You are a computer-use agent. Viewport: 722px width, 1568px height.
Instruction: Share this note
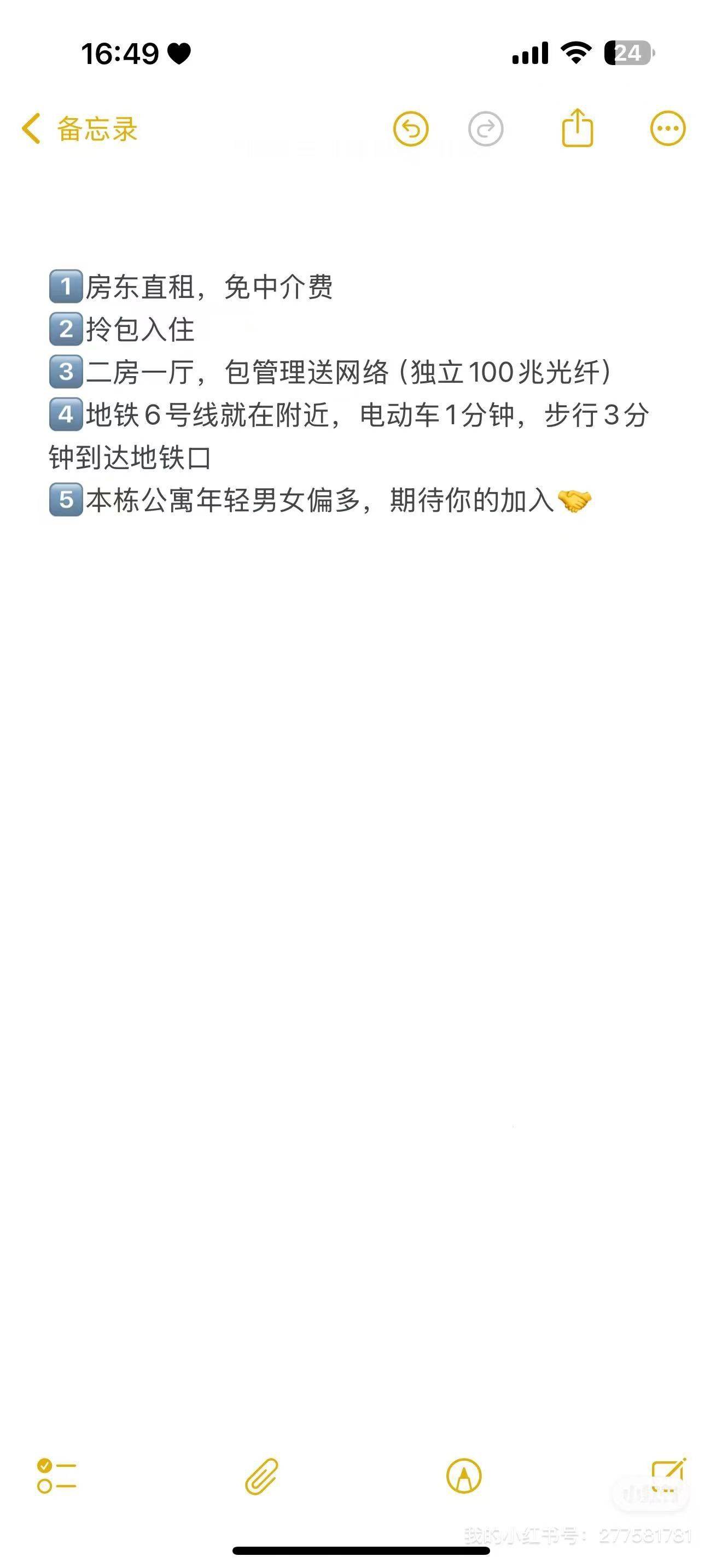click(577, 128)
